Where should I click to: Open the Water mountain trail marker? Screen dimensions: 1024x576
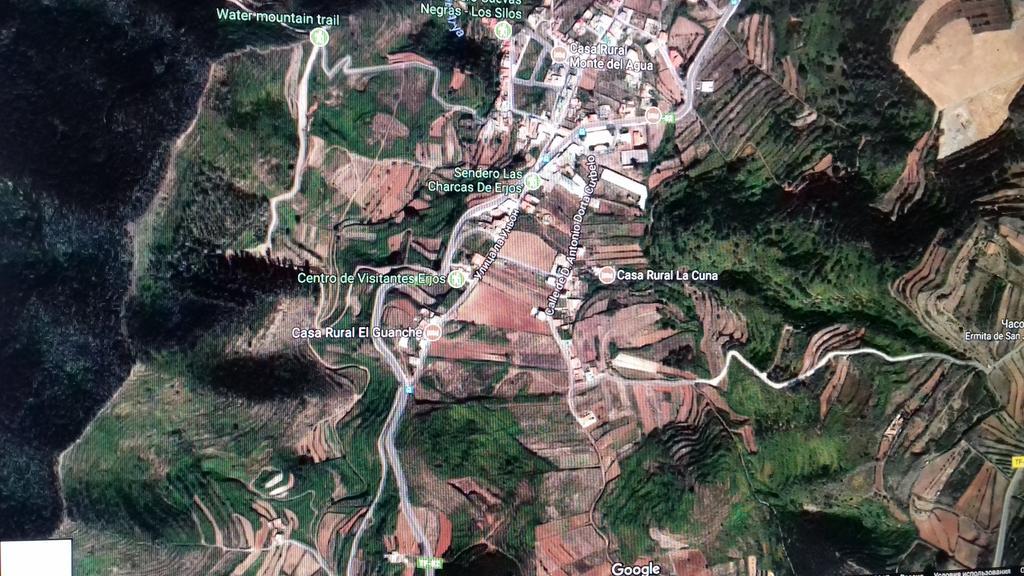pyautogui.click(x=319, y=37)
